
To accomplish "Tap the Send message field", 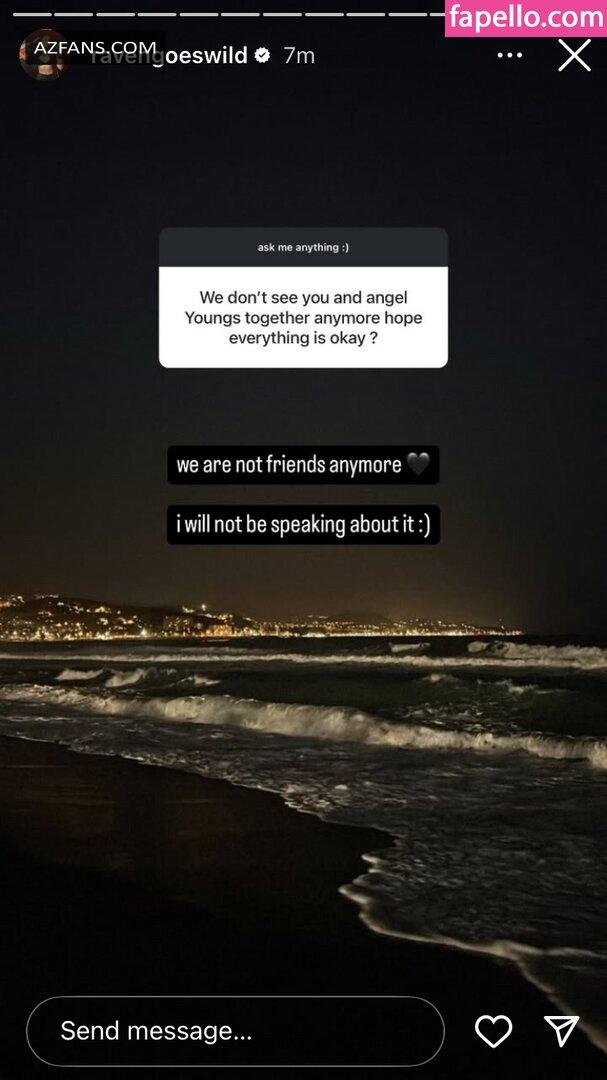I will [x=235, y=1031].
